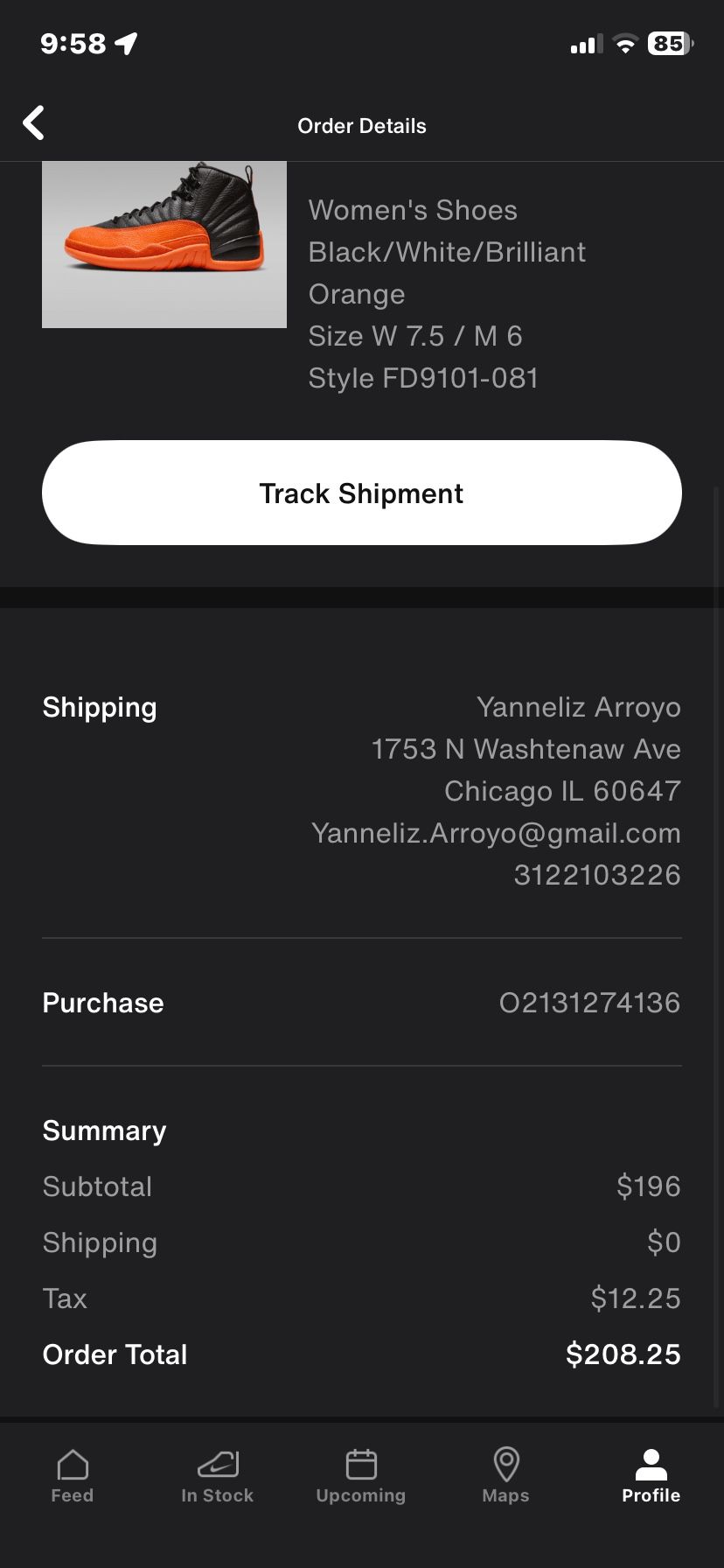Go back from Order Details
724x1568 pixels.
[x=34, y=123]
